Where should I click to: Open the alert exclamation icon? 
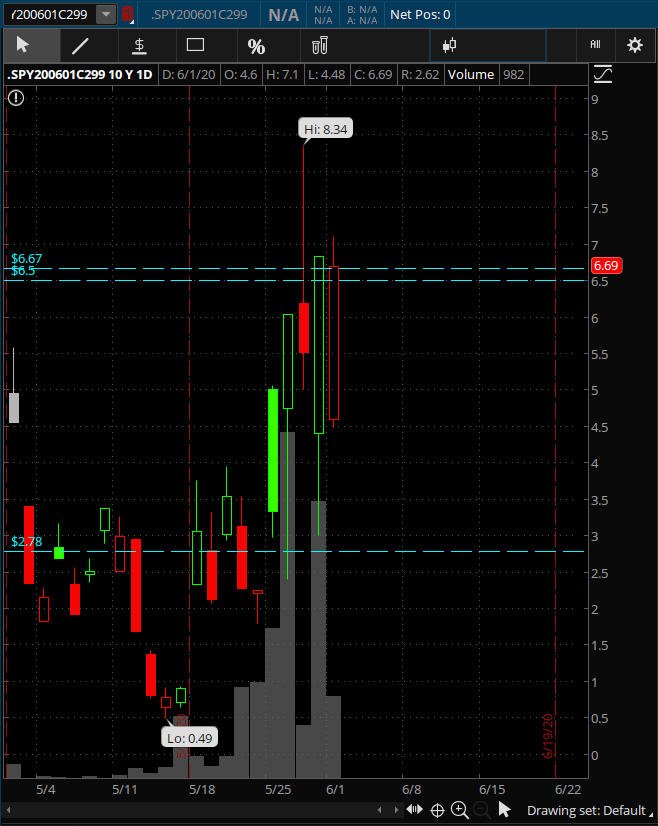[16, 97]
